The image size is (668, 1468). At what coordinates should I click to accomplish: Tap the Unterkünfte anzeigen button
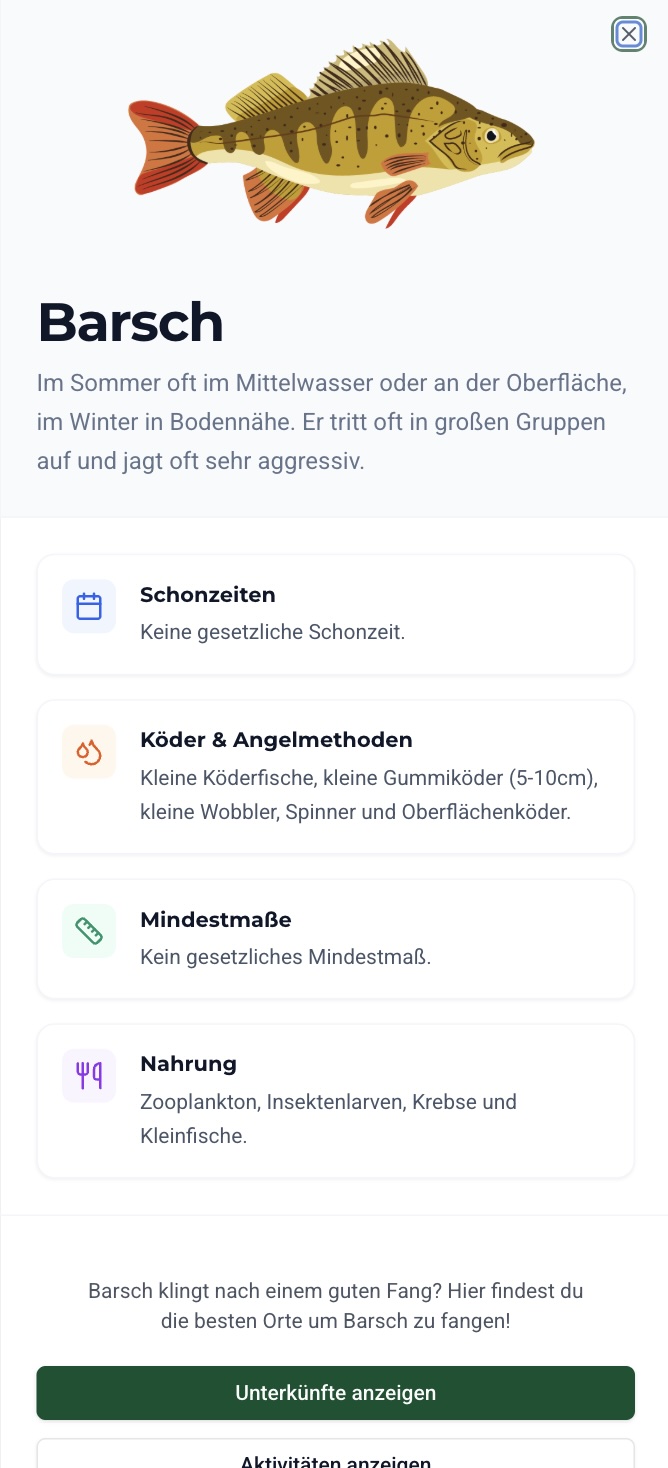pos(335,1392)
